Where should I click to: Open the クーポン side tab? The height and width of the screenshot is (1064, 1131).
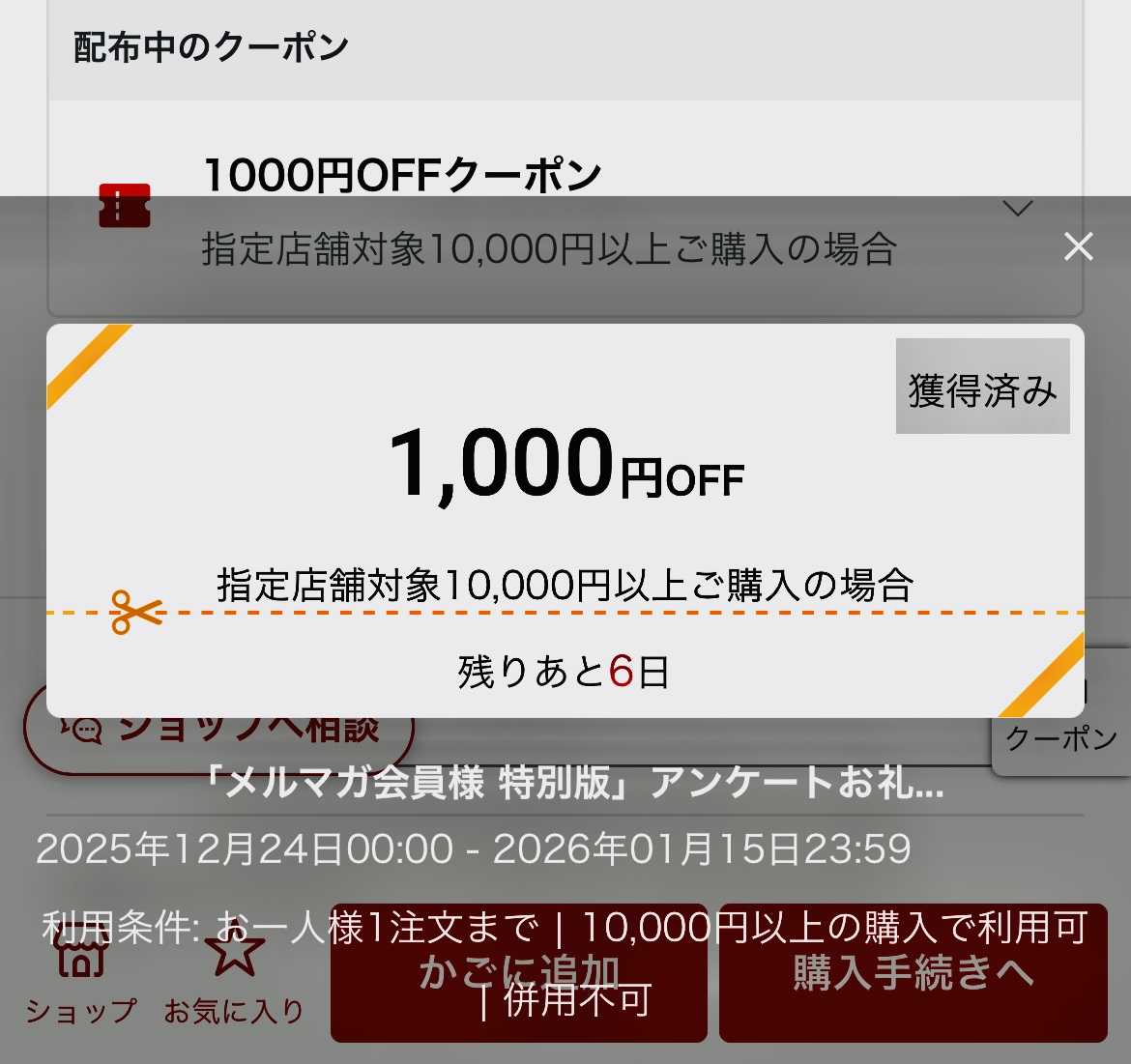1061,738
